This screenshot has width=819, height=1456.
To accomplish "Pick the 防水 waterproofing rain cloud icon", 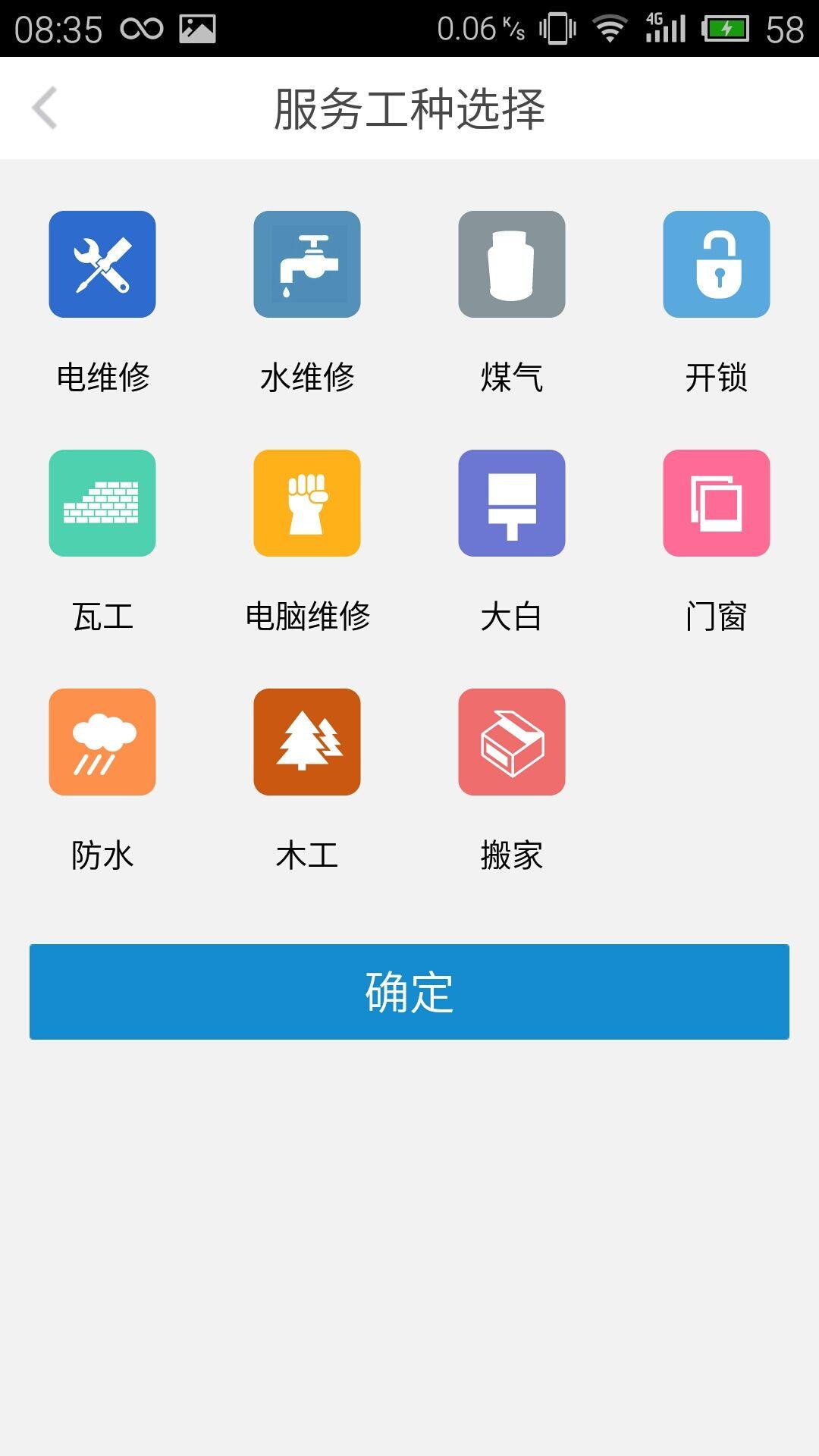I will pos(102,742).
